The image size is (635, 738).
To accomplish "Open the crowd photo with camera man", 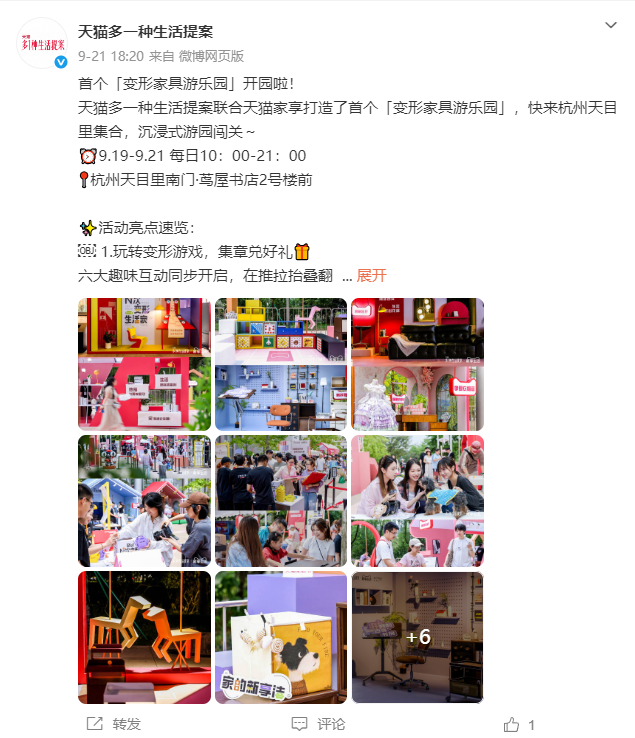I will point(144,501).
